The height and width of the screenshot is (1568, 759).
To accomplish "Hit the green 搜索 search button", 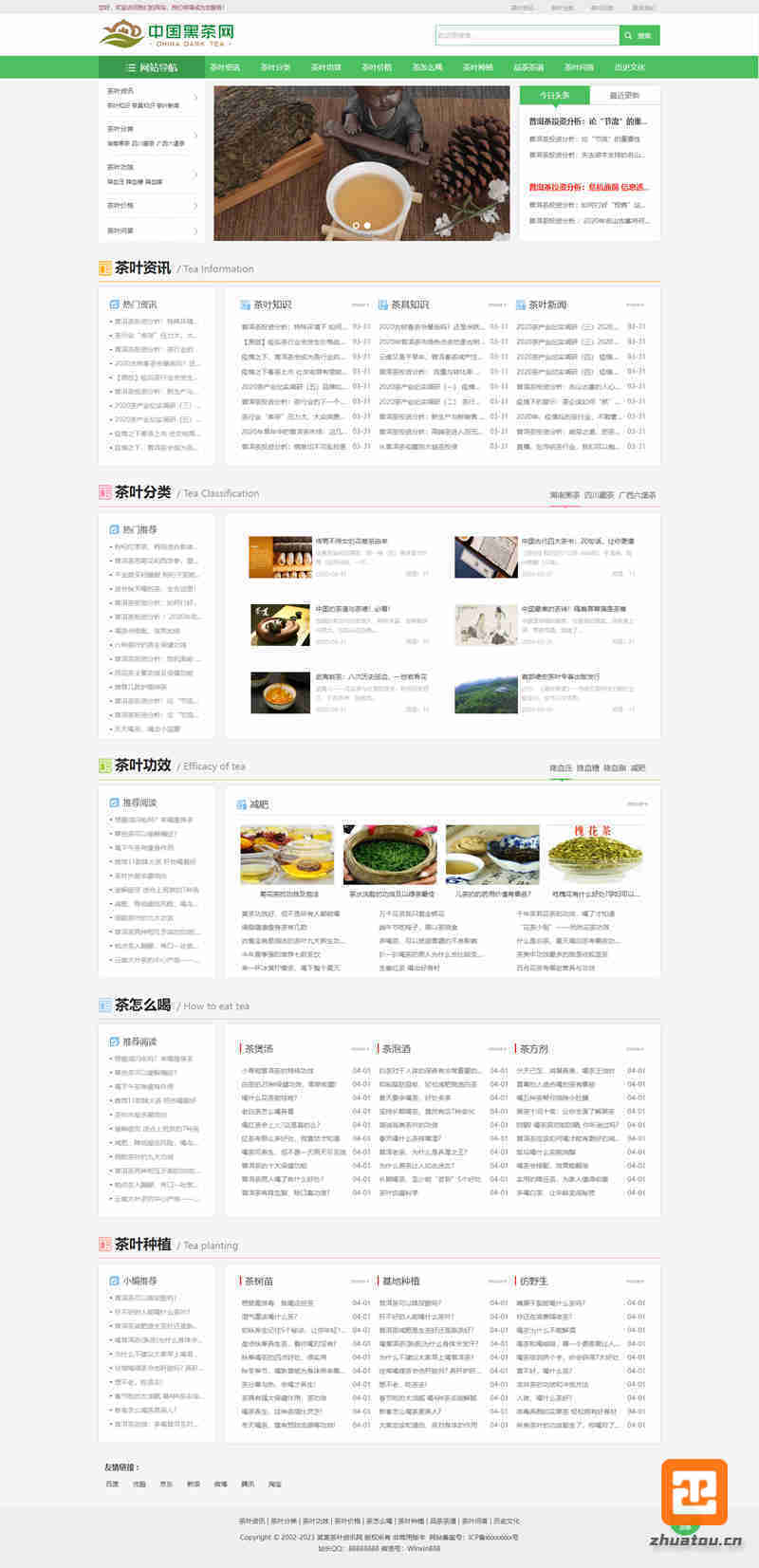I will coord(639,36).
